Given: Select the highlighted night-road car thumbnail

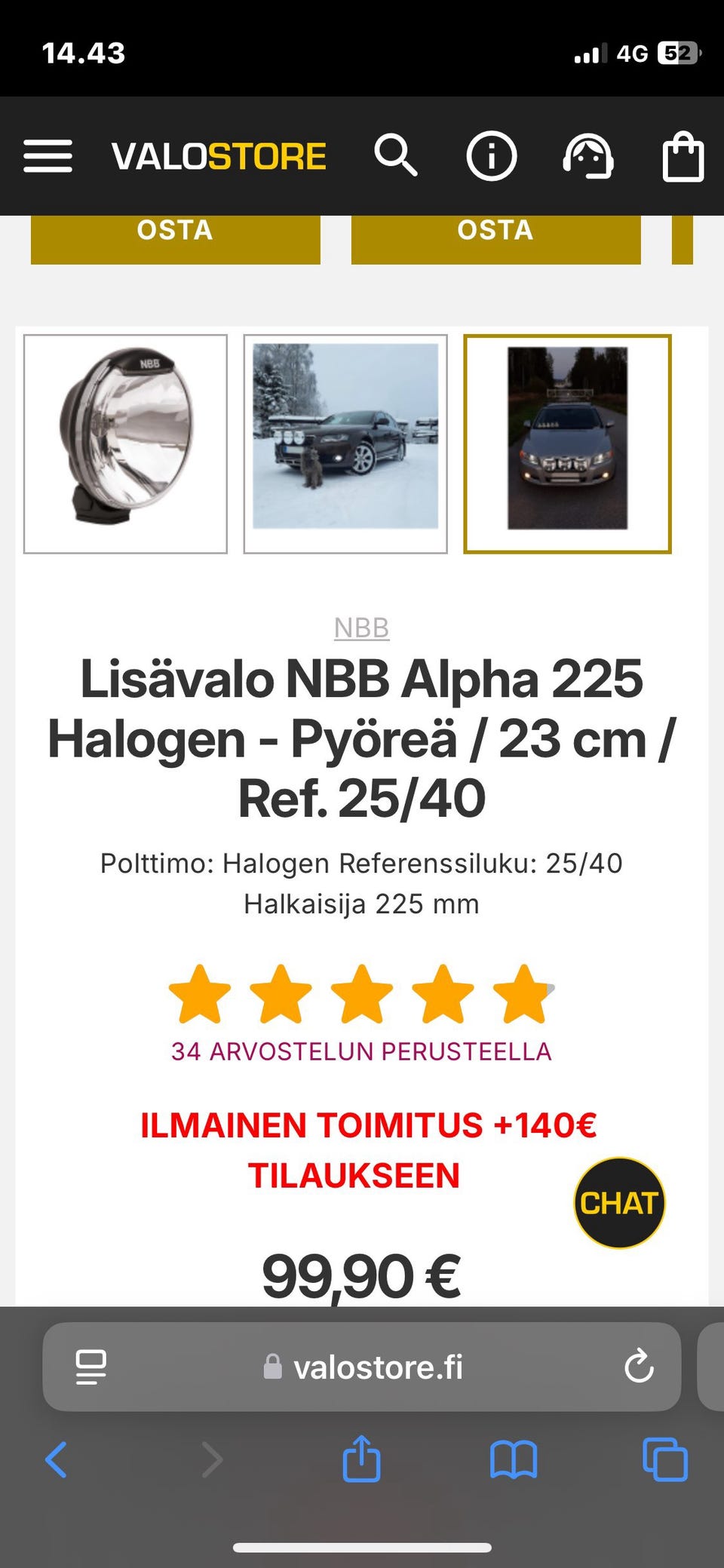Looking at the screenshot, I should tap(567, 443).
